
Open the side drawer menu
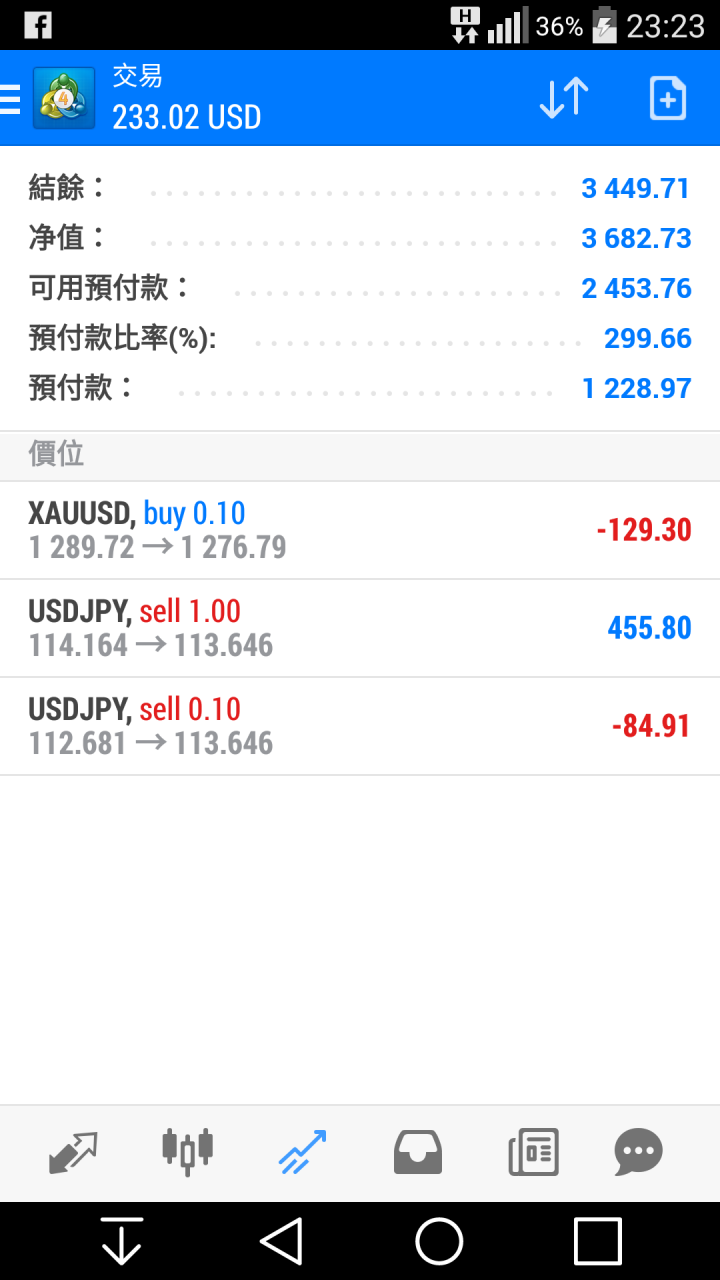(12, 99)
